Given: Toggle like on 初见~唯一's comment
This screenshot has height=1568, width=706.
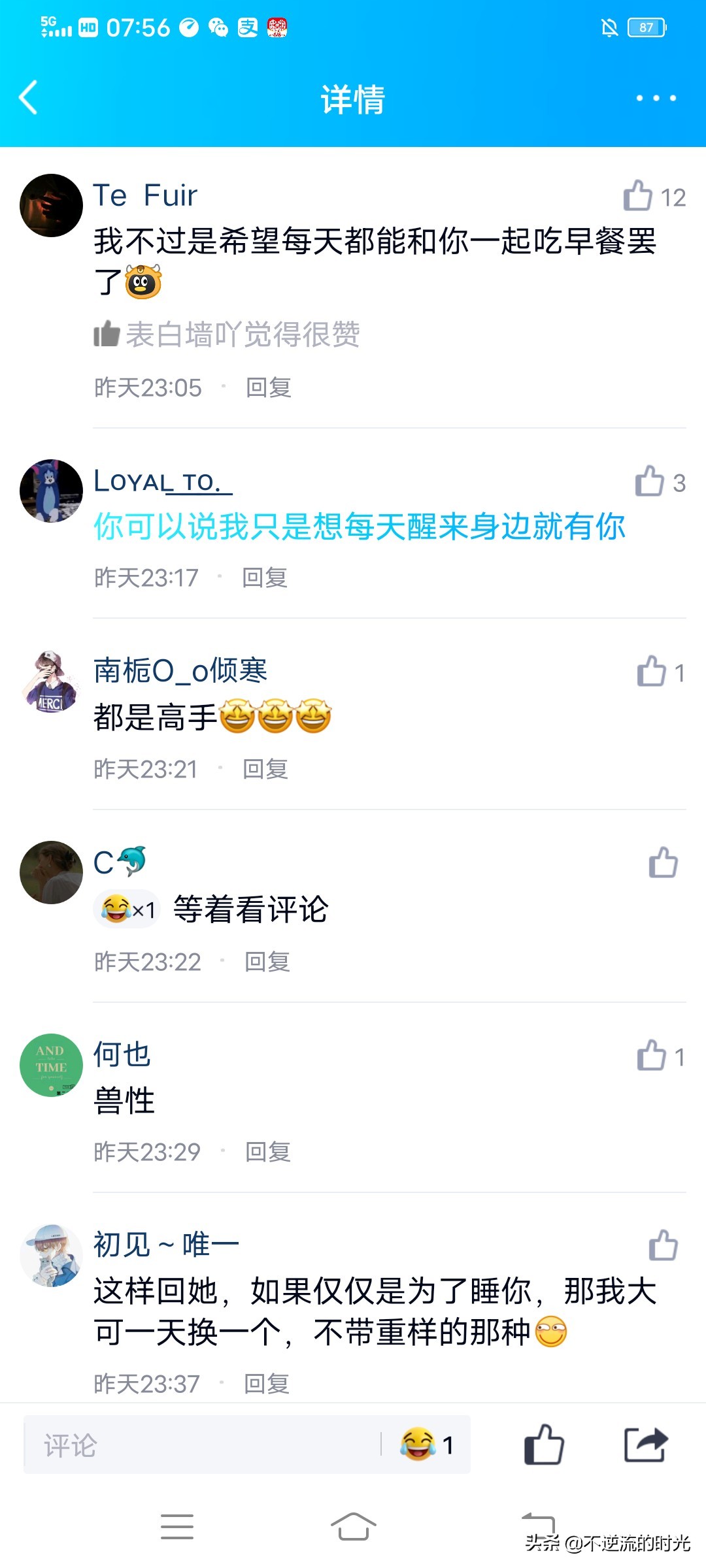Looking at the screenshot, I should [662, 1245].
